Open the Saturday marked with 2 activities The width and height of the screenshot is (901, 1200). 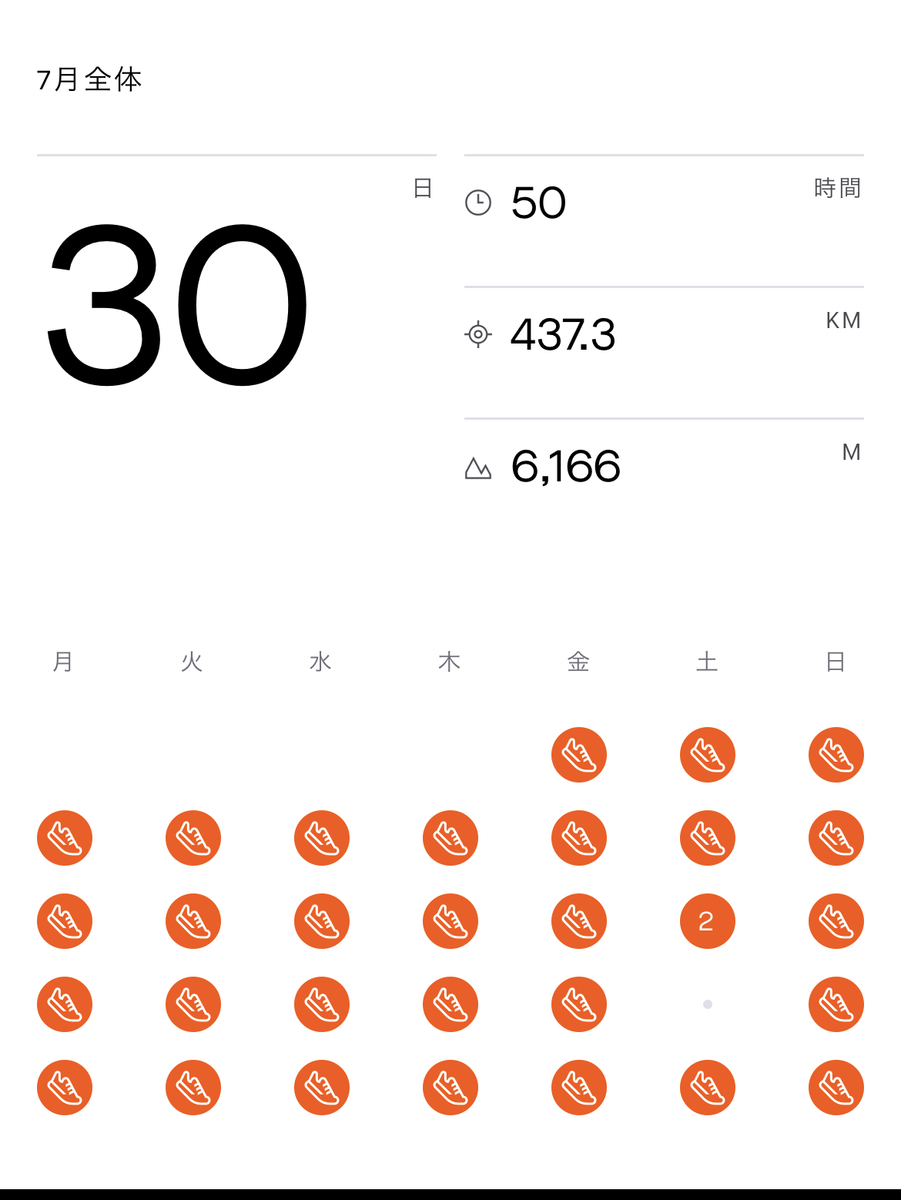point(707,921)
